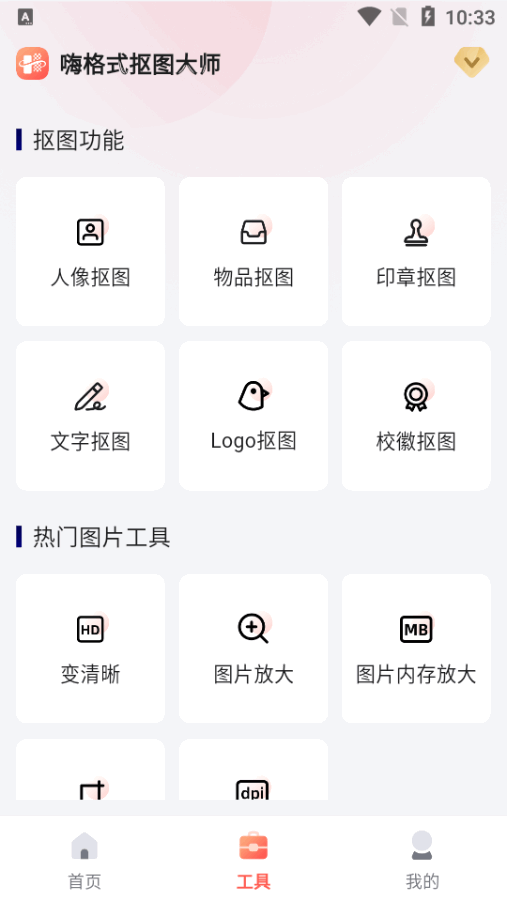Open 图片放大 tool

(x=254, y=648)
